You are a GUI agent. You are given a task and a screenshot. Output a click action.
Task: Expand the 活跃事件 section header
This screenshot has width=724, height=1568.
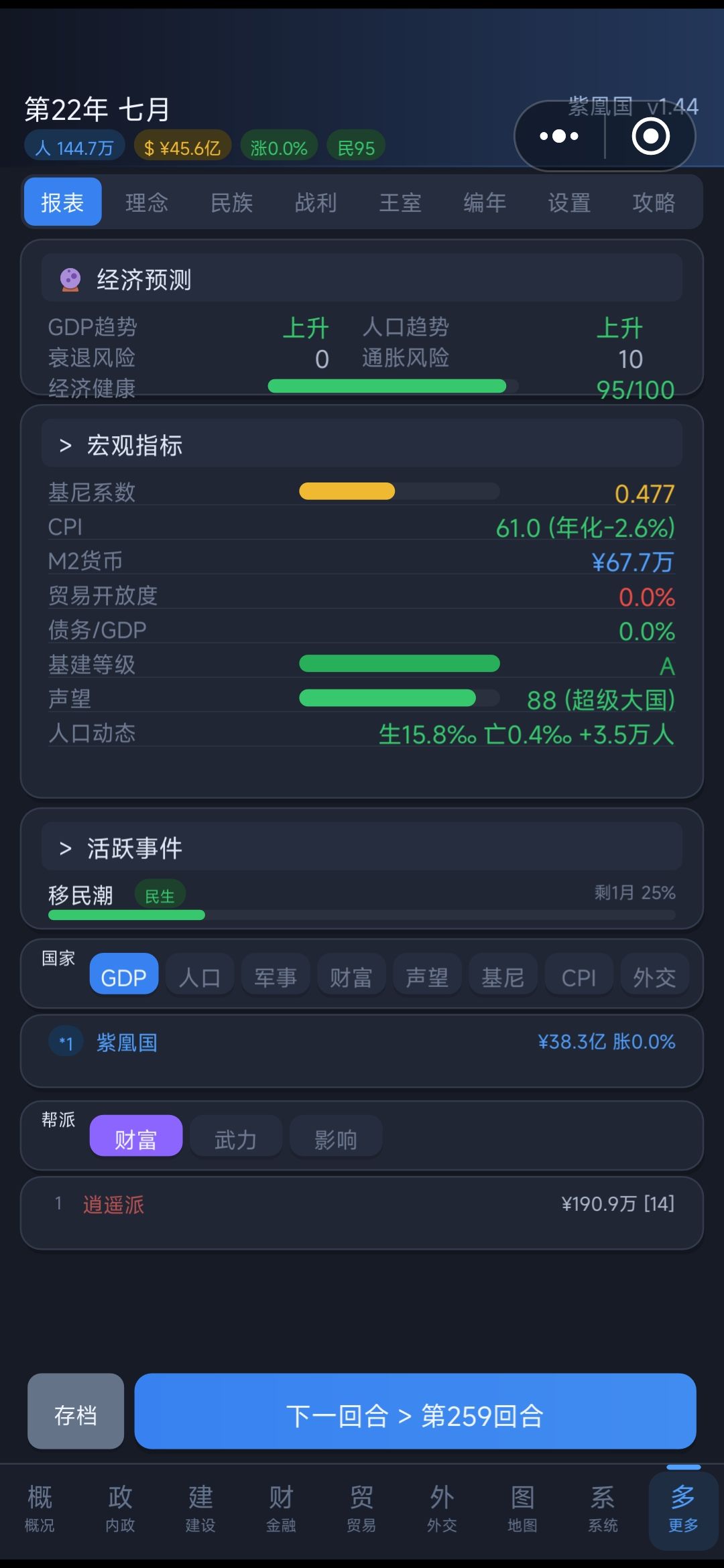pos(362,847)
